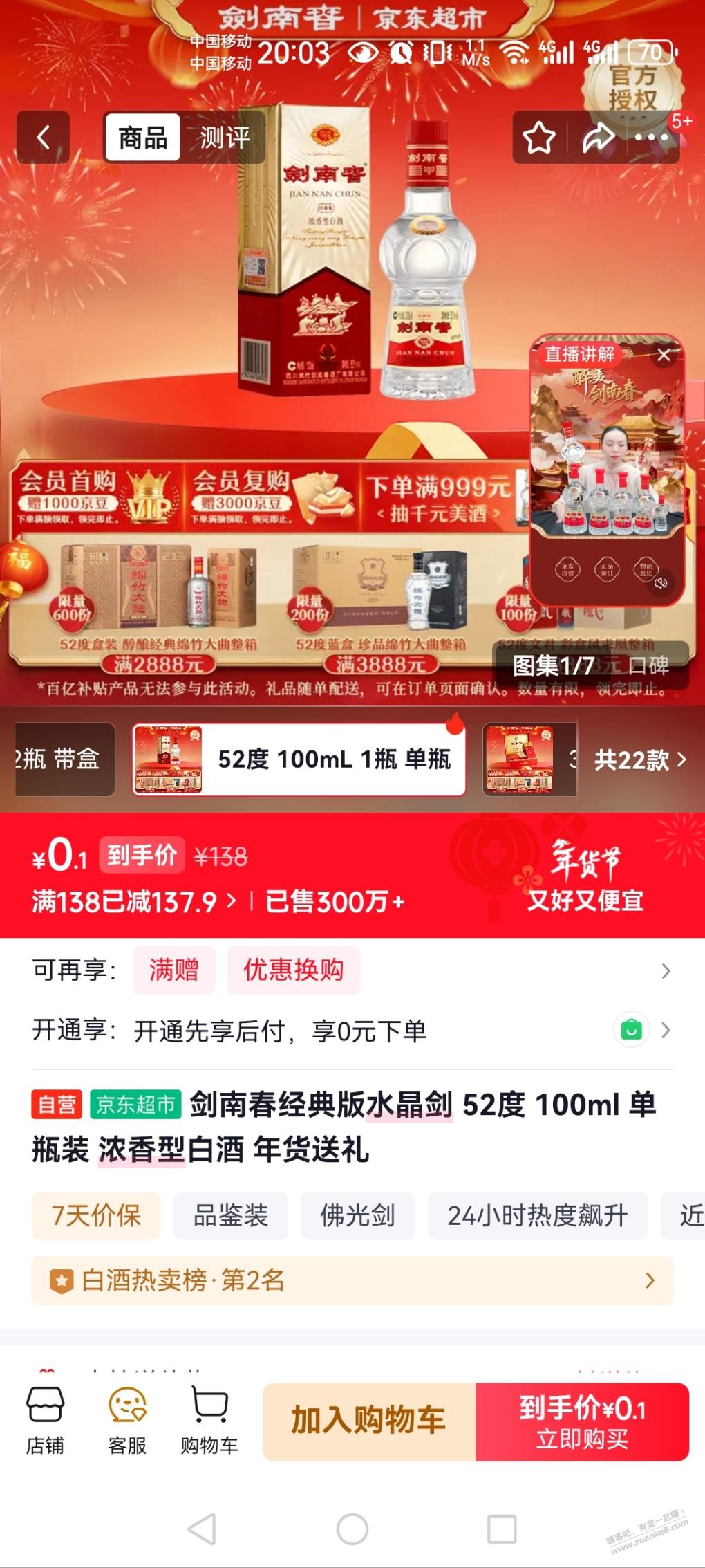Image resolution: width=705 pixels, height=1568 pixels.
Task: Tap the 7天价保 tag
Action: [96, 1215]
